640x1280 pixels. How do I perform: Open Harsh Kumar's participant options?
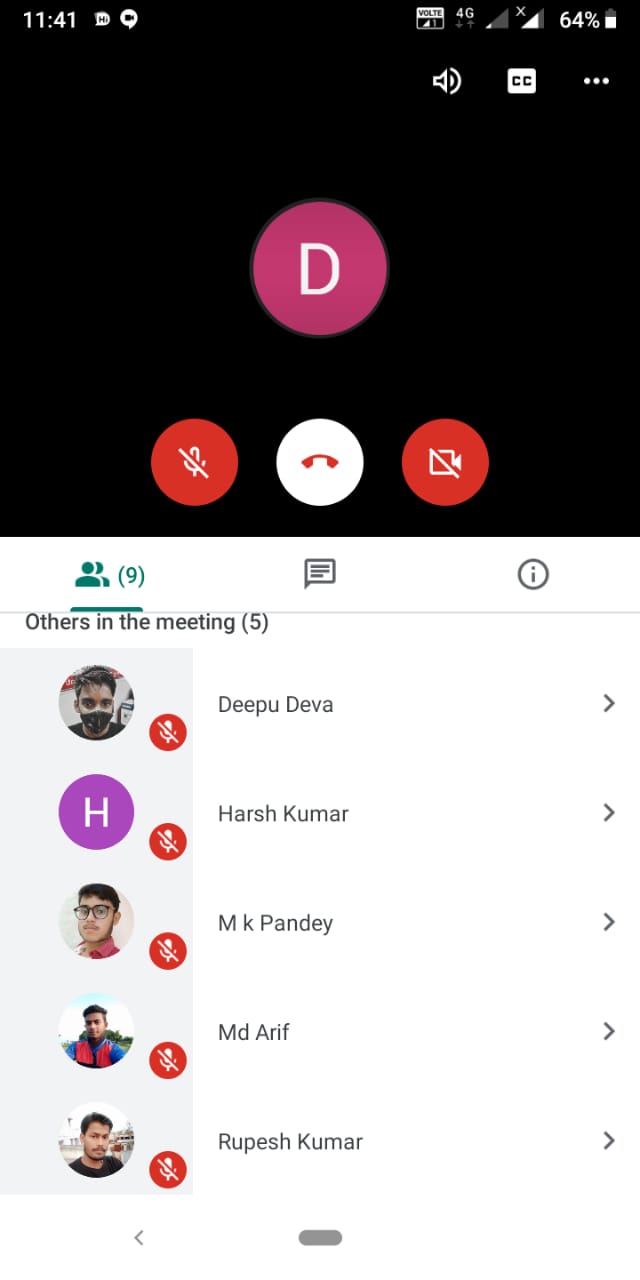click(x=608, y=813)
